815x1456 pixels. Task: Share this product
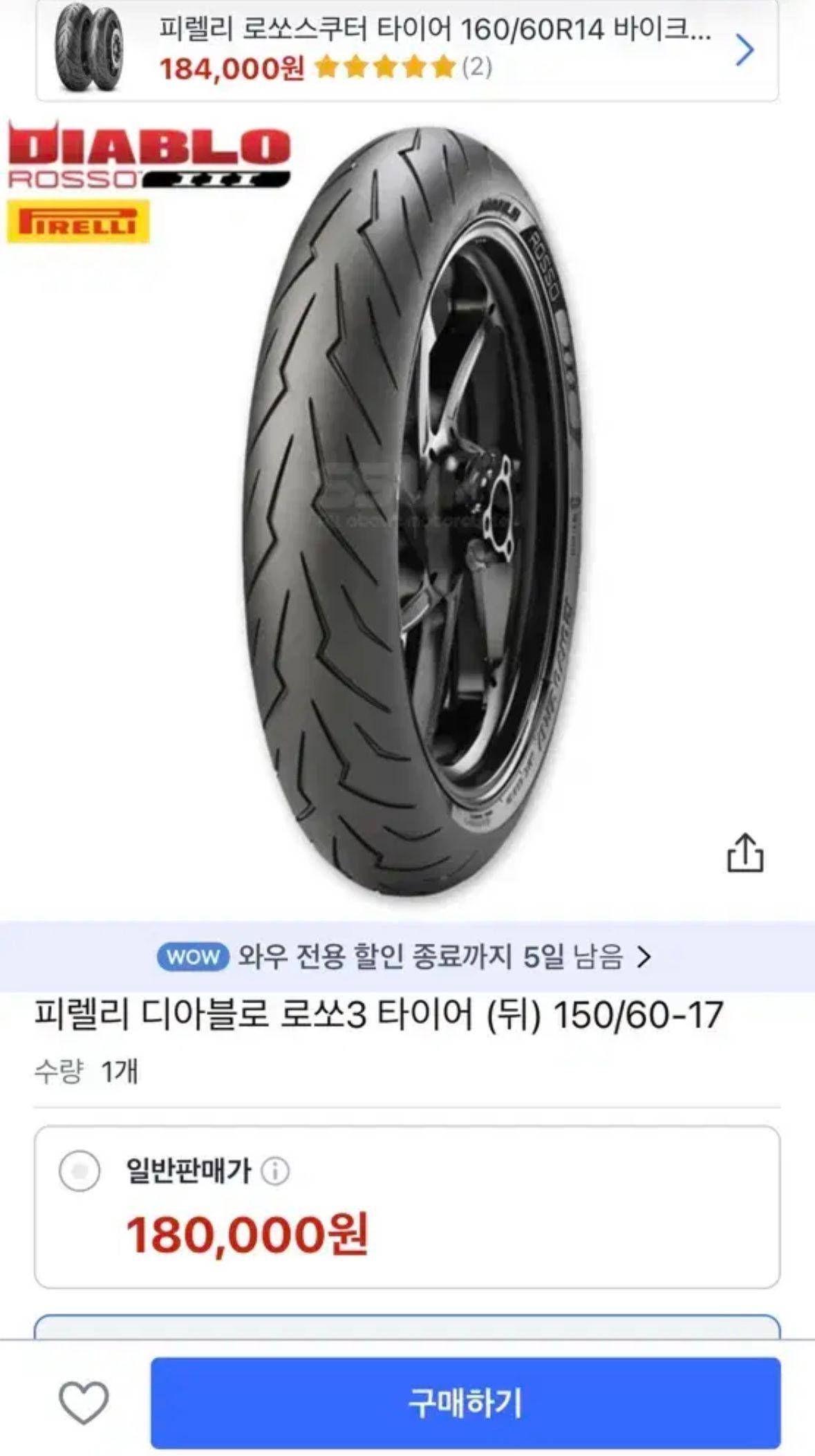[744, 853]
